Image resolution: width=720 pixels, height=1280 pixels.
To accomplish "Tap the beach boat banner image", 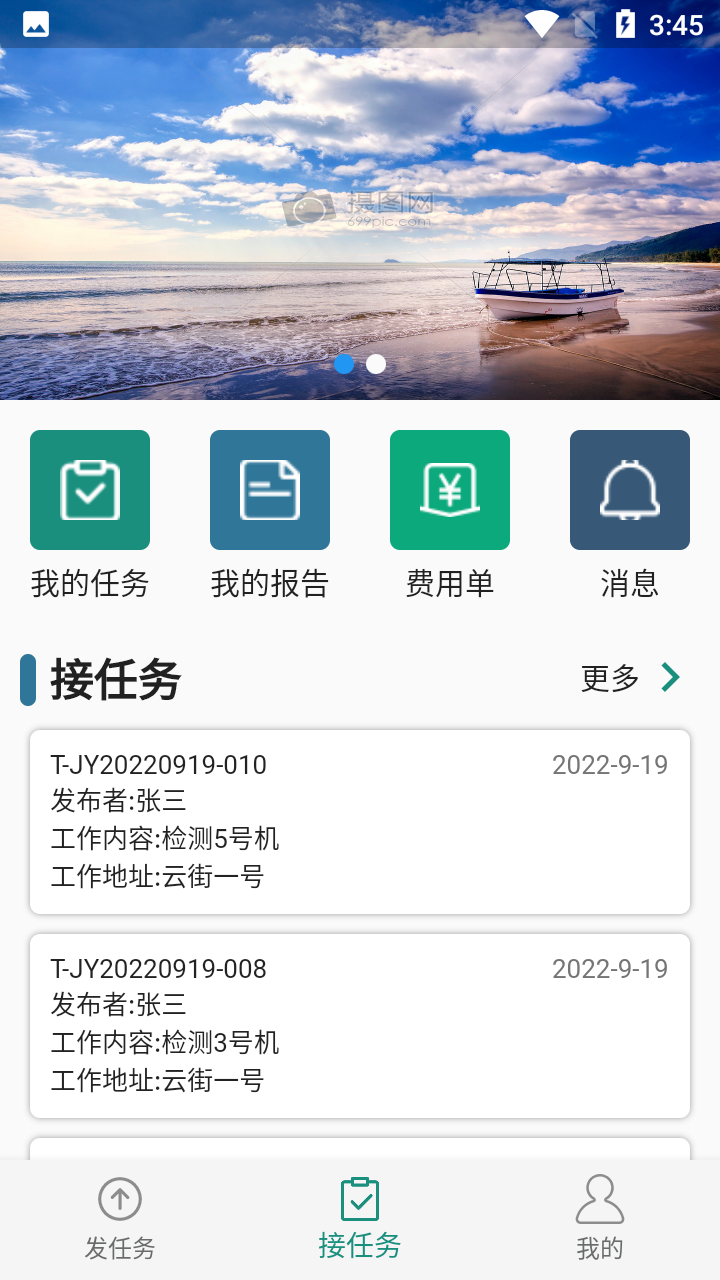I will 360,220.
